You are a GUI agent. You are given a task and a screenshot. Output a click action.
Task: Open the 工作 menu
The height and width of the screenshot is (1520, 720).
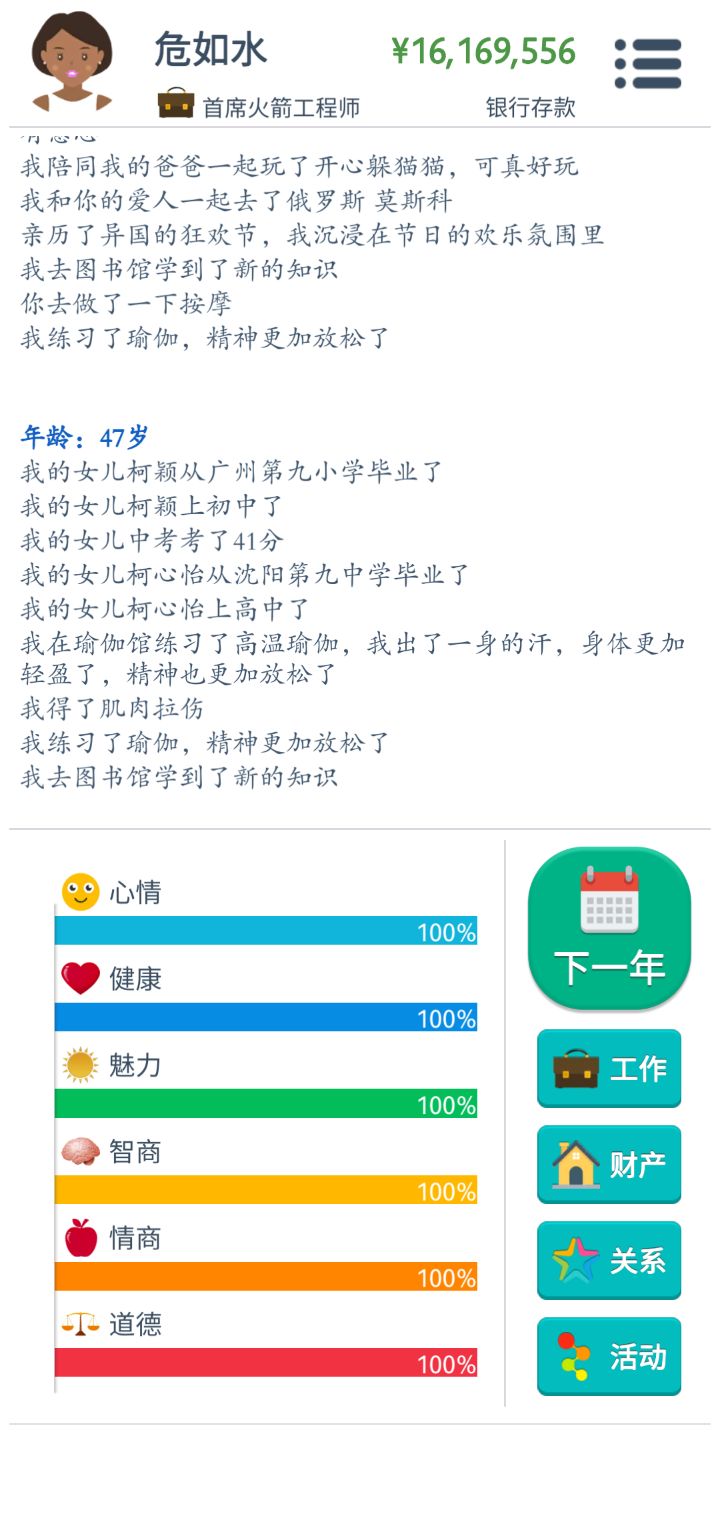(609, 1068)
